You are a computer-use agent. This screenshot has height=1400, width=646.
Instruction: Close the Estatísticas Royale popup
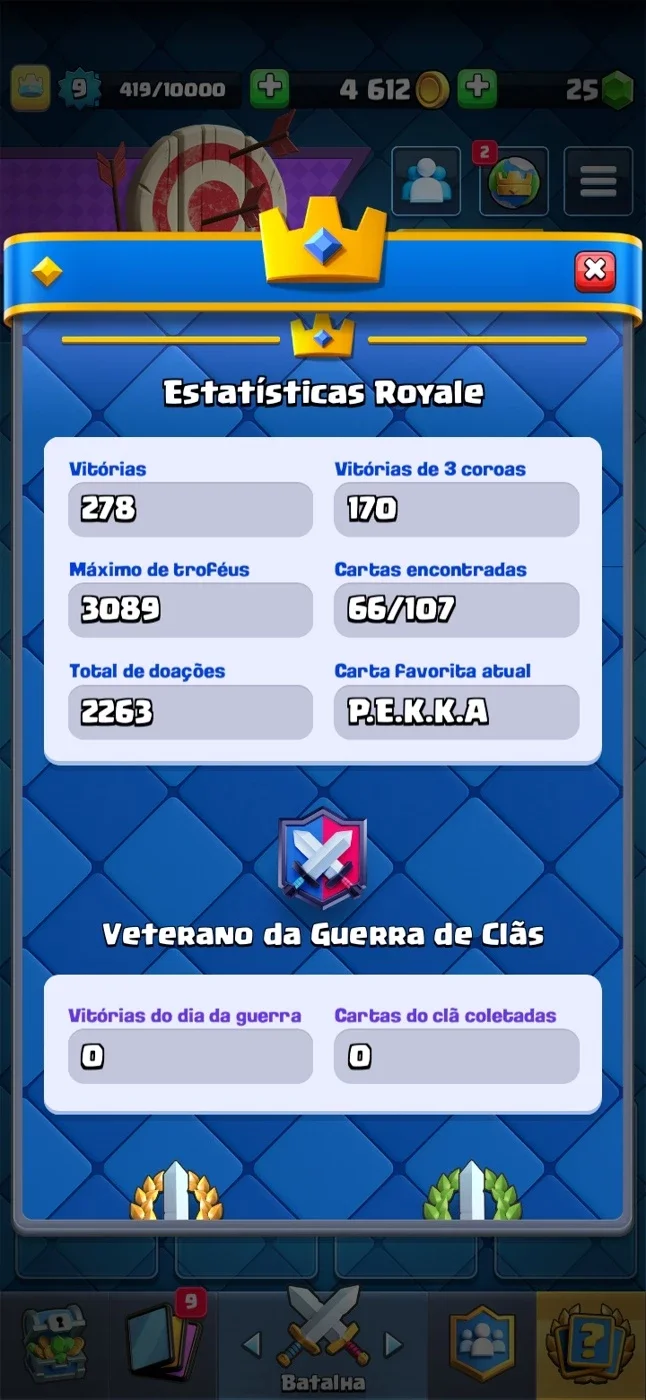(595, 269)
